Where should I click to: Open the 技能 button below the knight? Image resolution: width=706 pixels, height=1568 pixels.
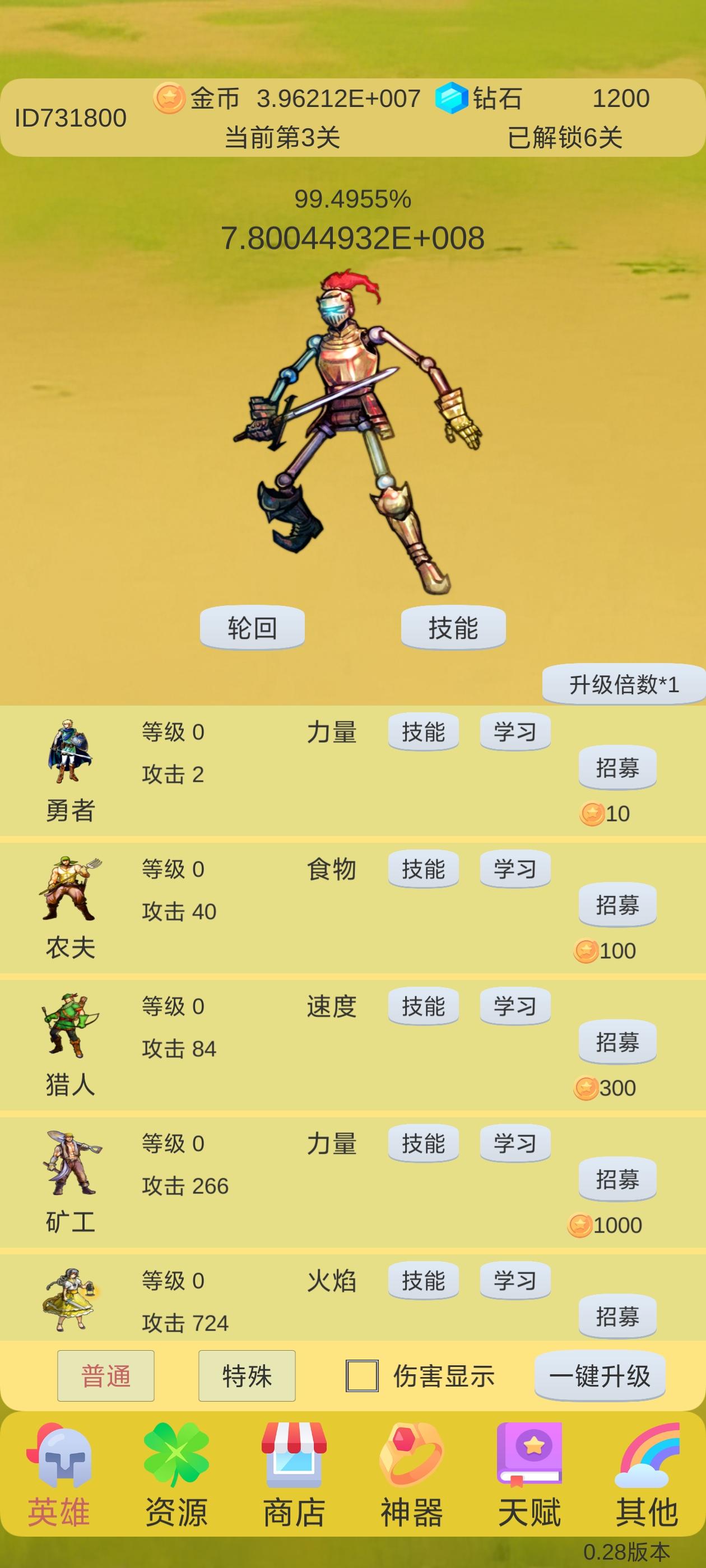coord(453,627)
